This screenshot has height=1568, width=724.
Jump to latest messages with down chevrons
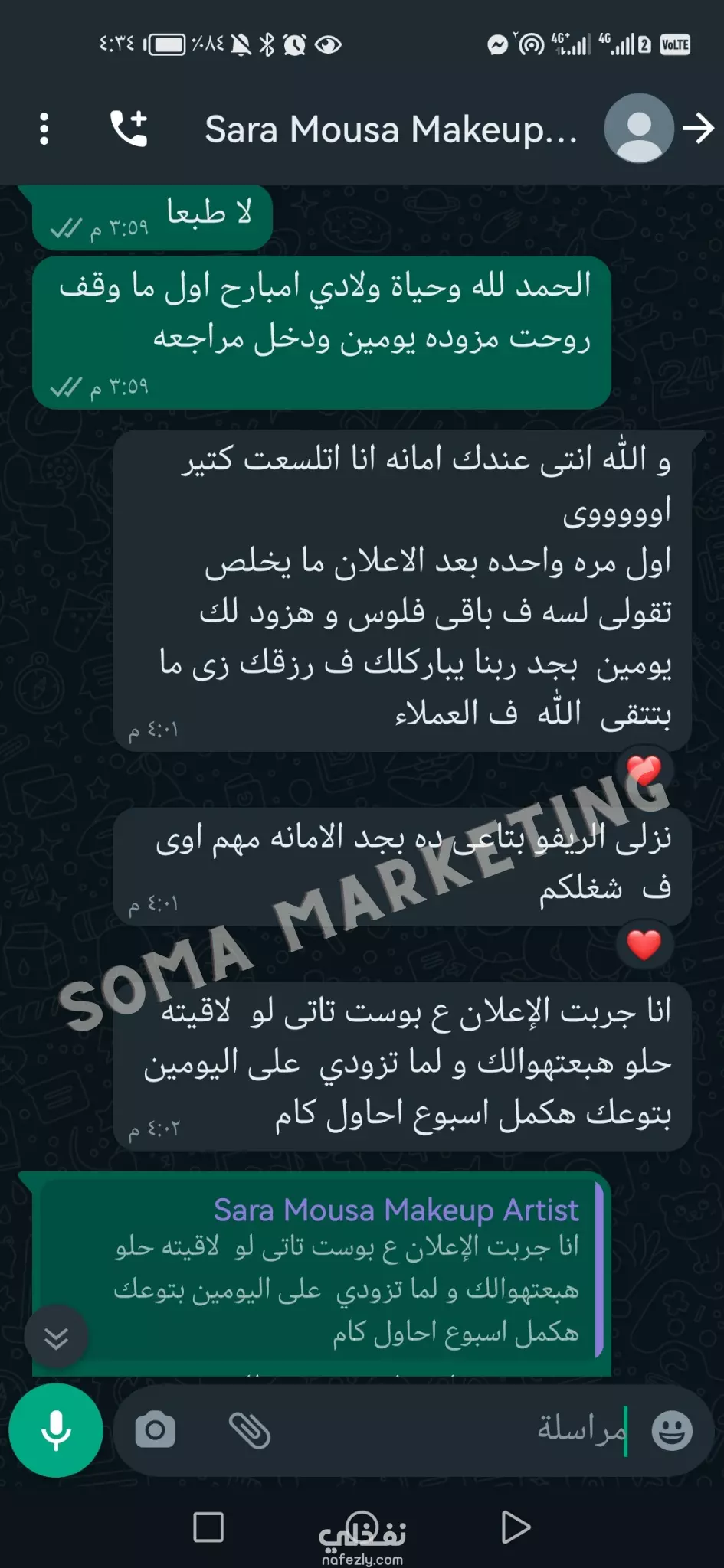click(56, 1338)
